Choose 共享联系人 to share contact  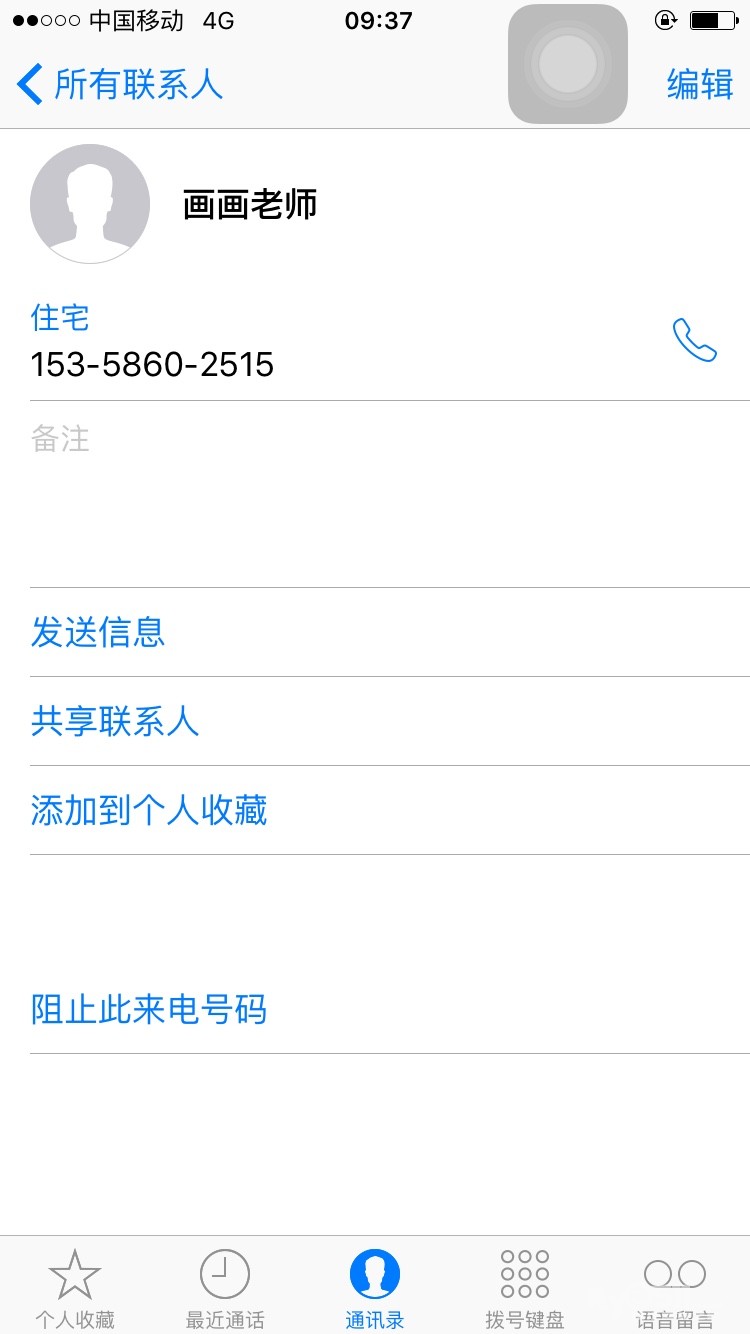pos(115,721)
